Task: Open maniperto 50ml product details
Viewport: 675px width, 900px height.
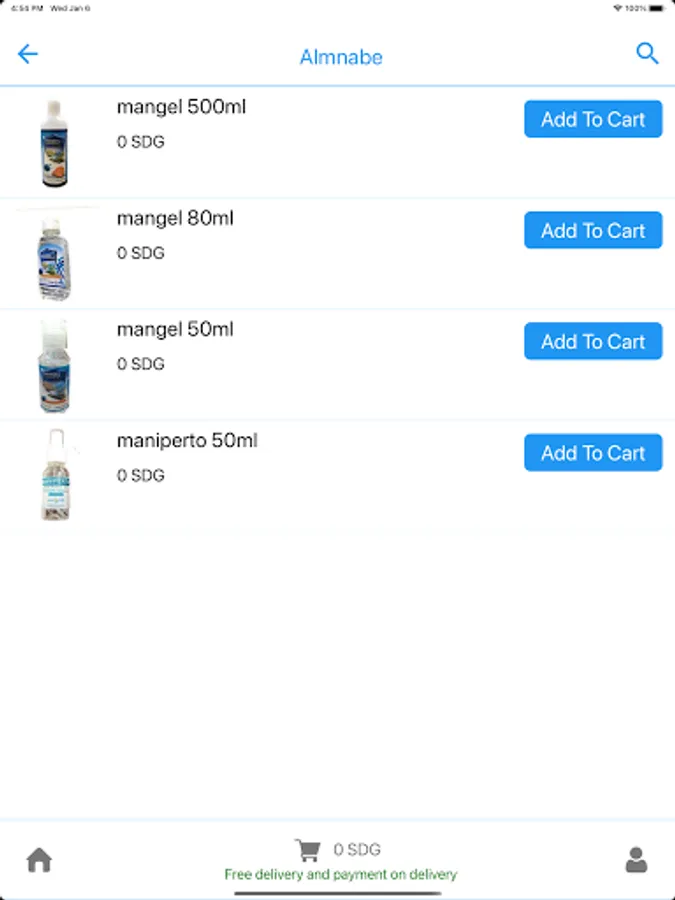Action: 187,441
